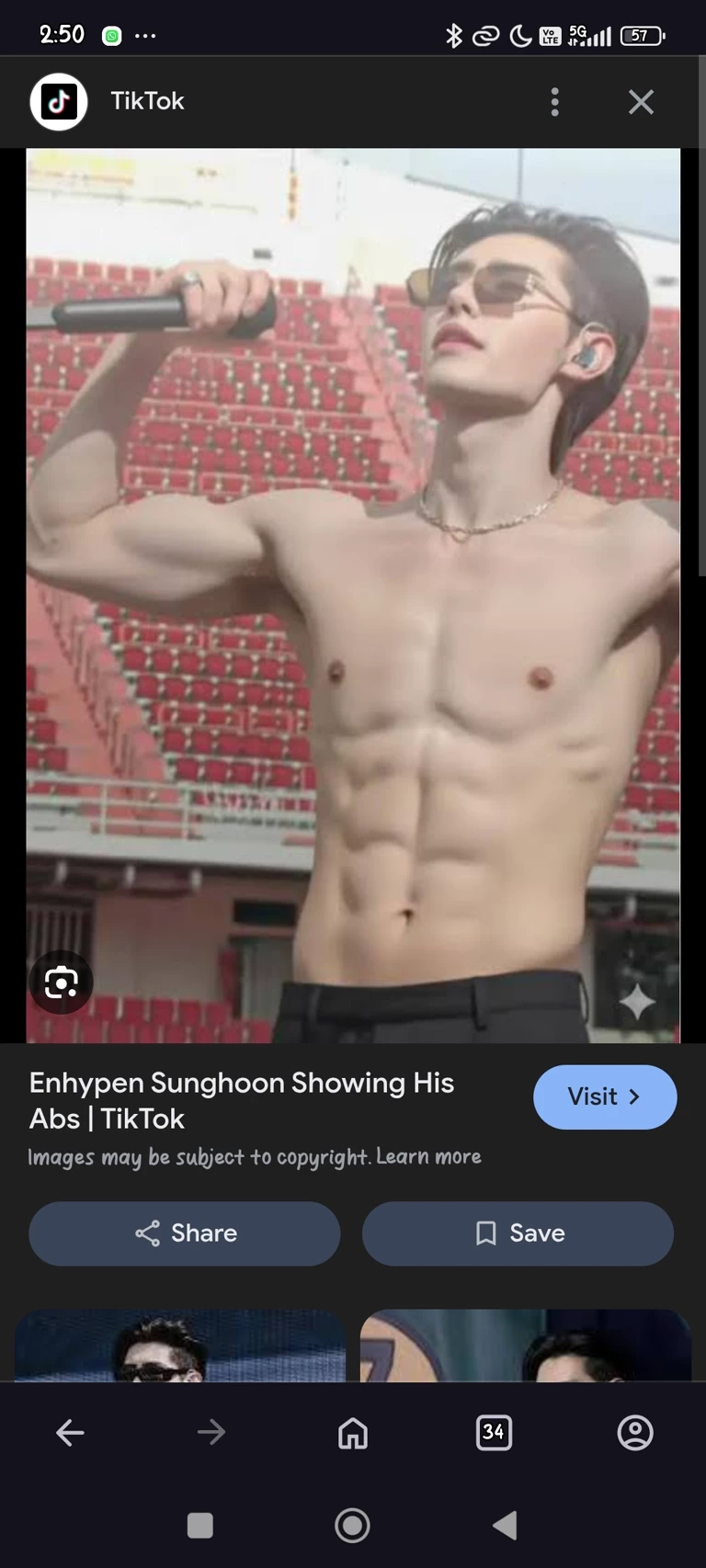The height and width of the screenshot is (1568, 706).
Task: Open related image with sunglasses man
Action: 180,1346
